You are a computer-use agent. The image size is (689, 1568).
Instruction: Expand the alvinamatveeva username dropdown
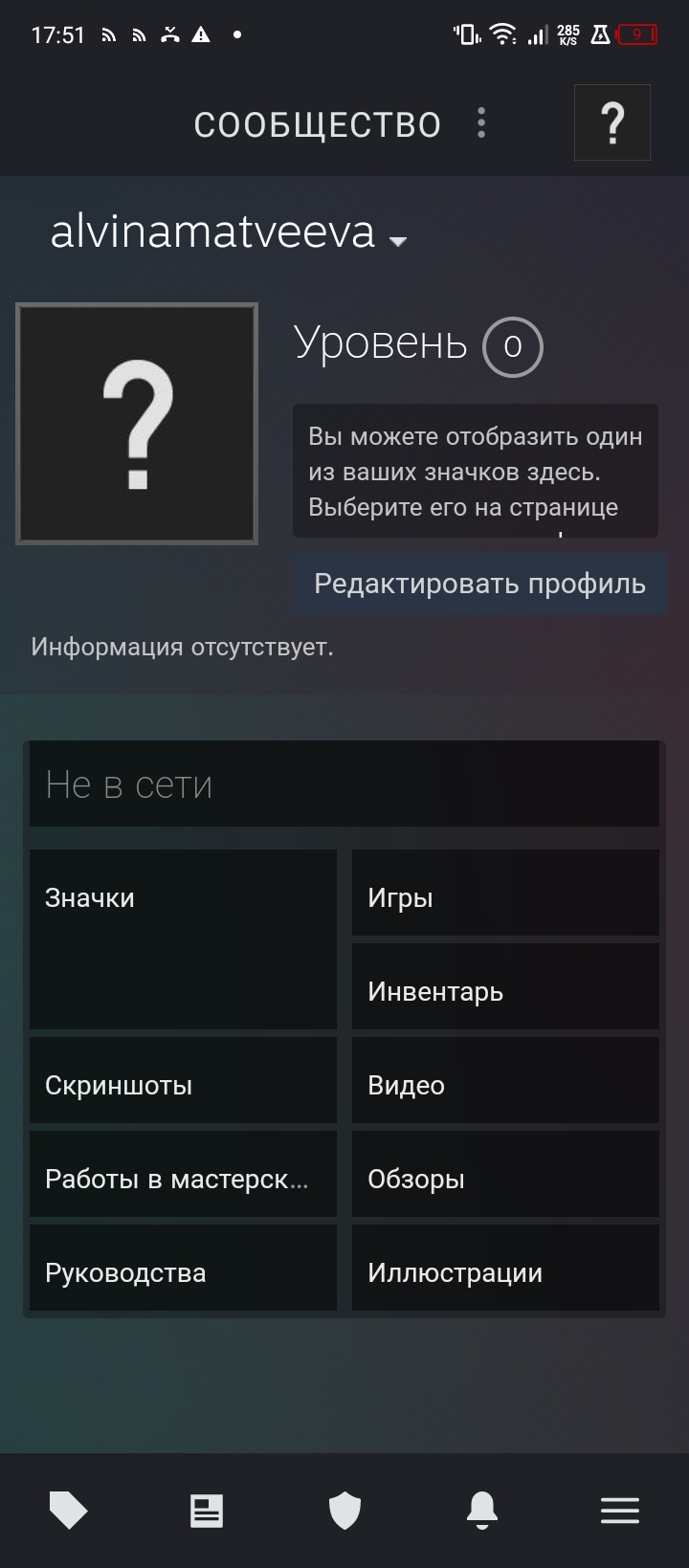pos(229,232)
